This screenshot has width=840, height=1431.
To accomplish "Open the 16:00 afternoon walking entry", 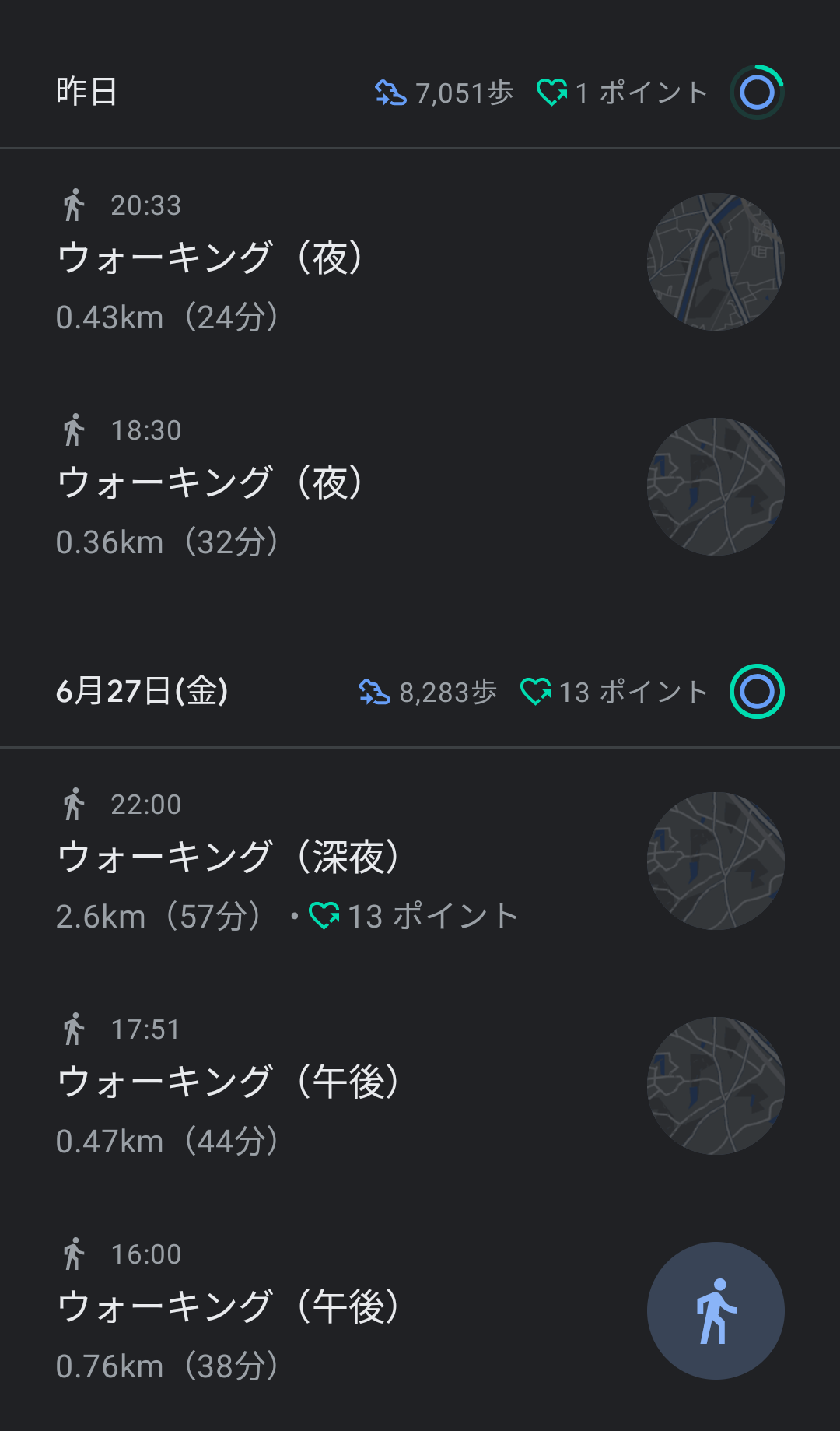I will (x=420, y=1310).
